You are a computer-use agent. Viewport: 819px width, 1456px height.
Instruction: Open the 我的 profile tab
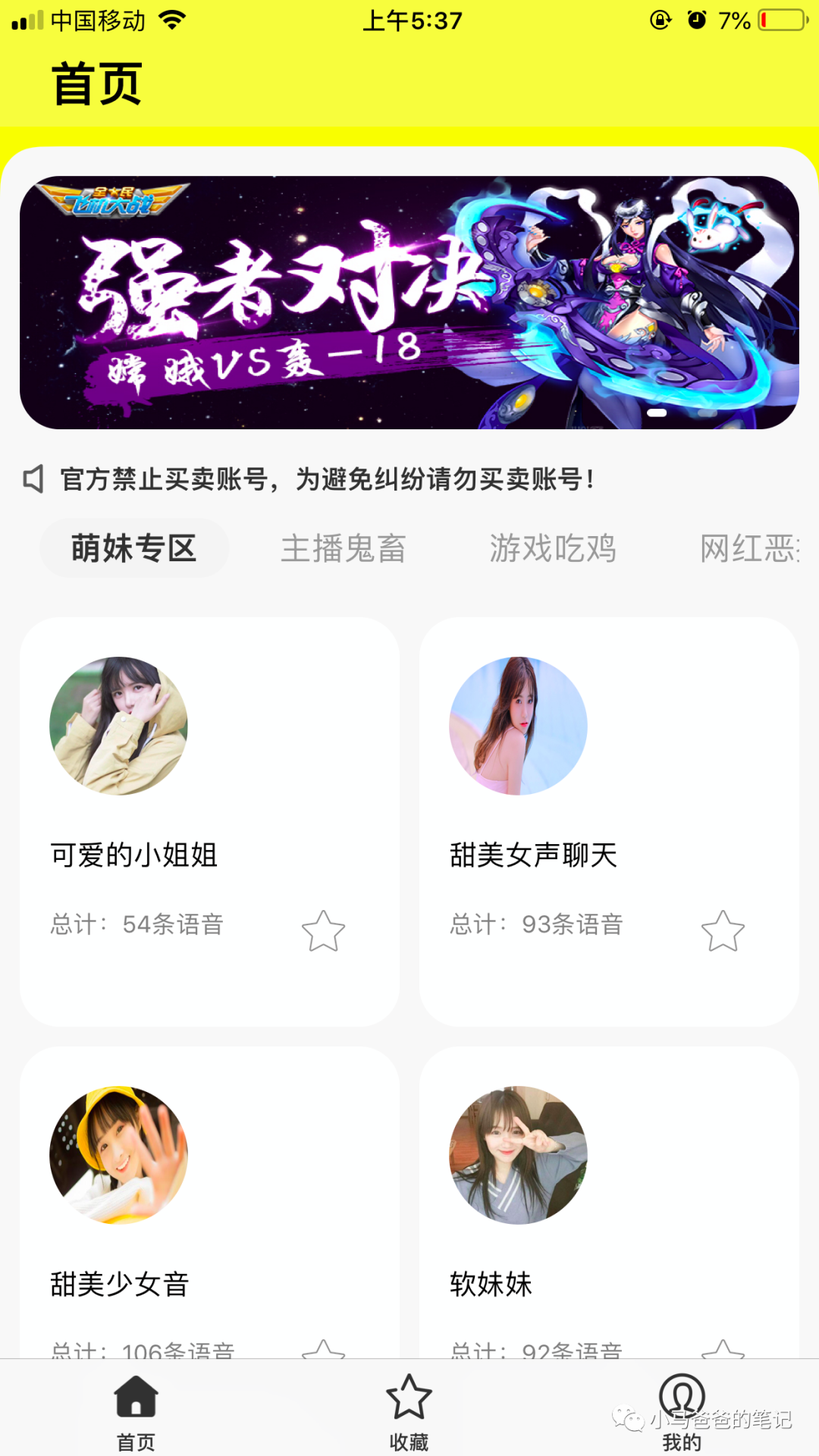click(x=682, y=1410)
